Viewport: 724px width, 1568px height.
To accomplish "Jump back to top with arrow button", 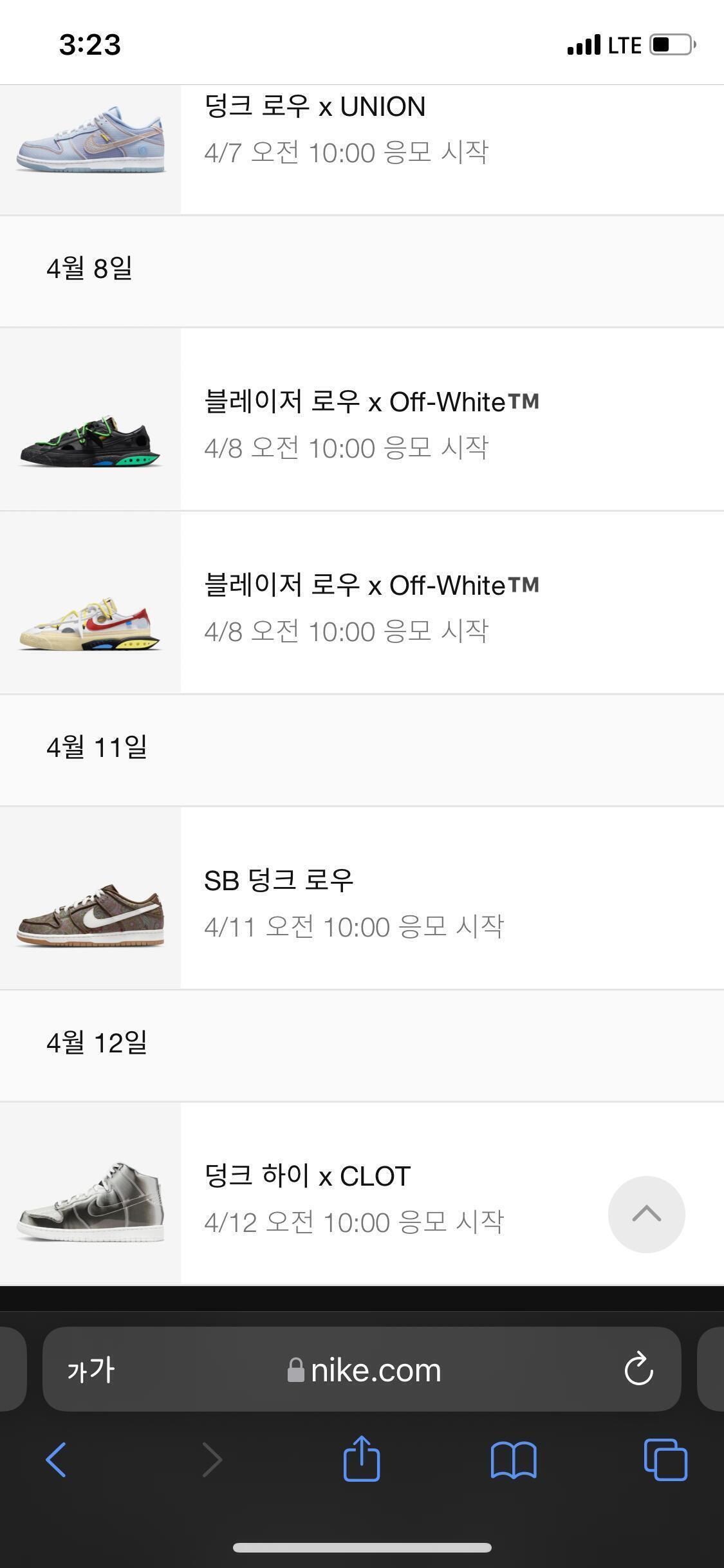I will (x=646, y=1215).
